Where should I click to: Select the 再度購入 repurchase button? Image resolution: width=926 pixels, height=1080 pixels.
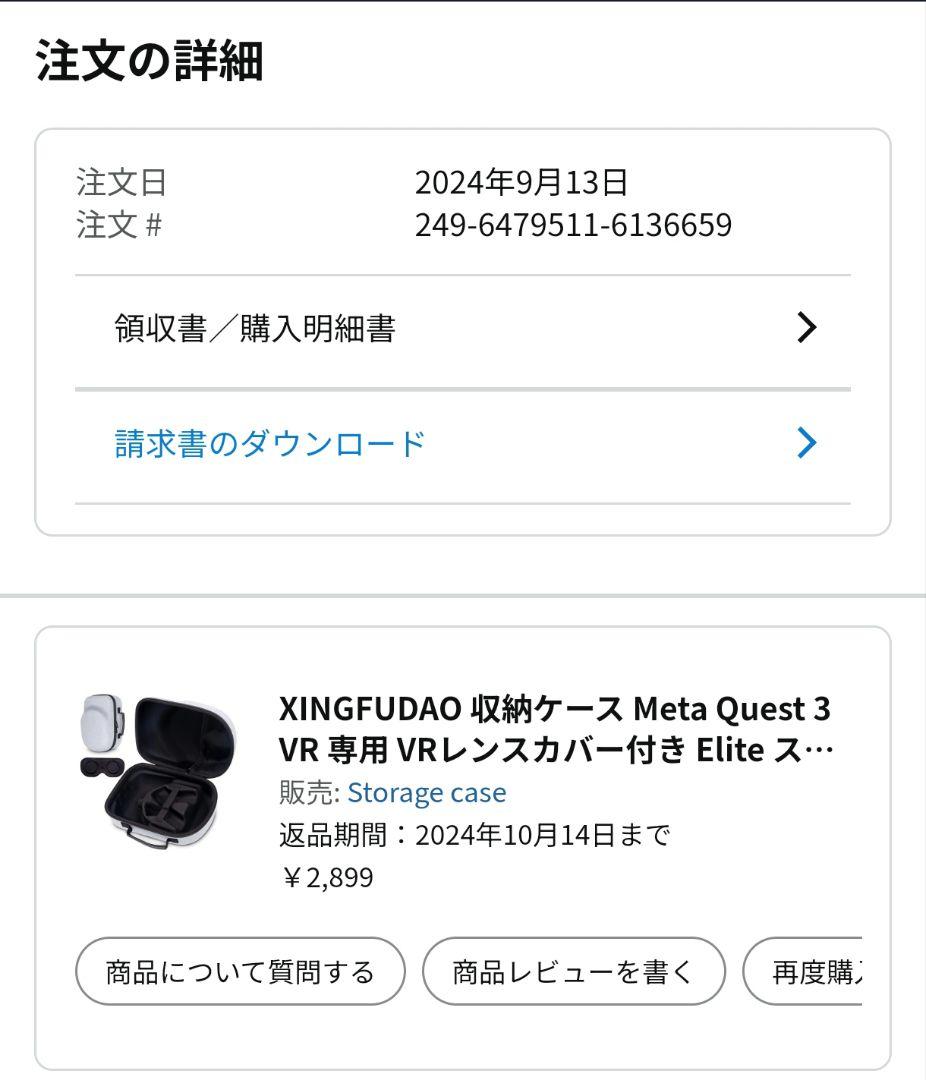coord(822,970)
